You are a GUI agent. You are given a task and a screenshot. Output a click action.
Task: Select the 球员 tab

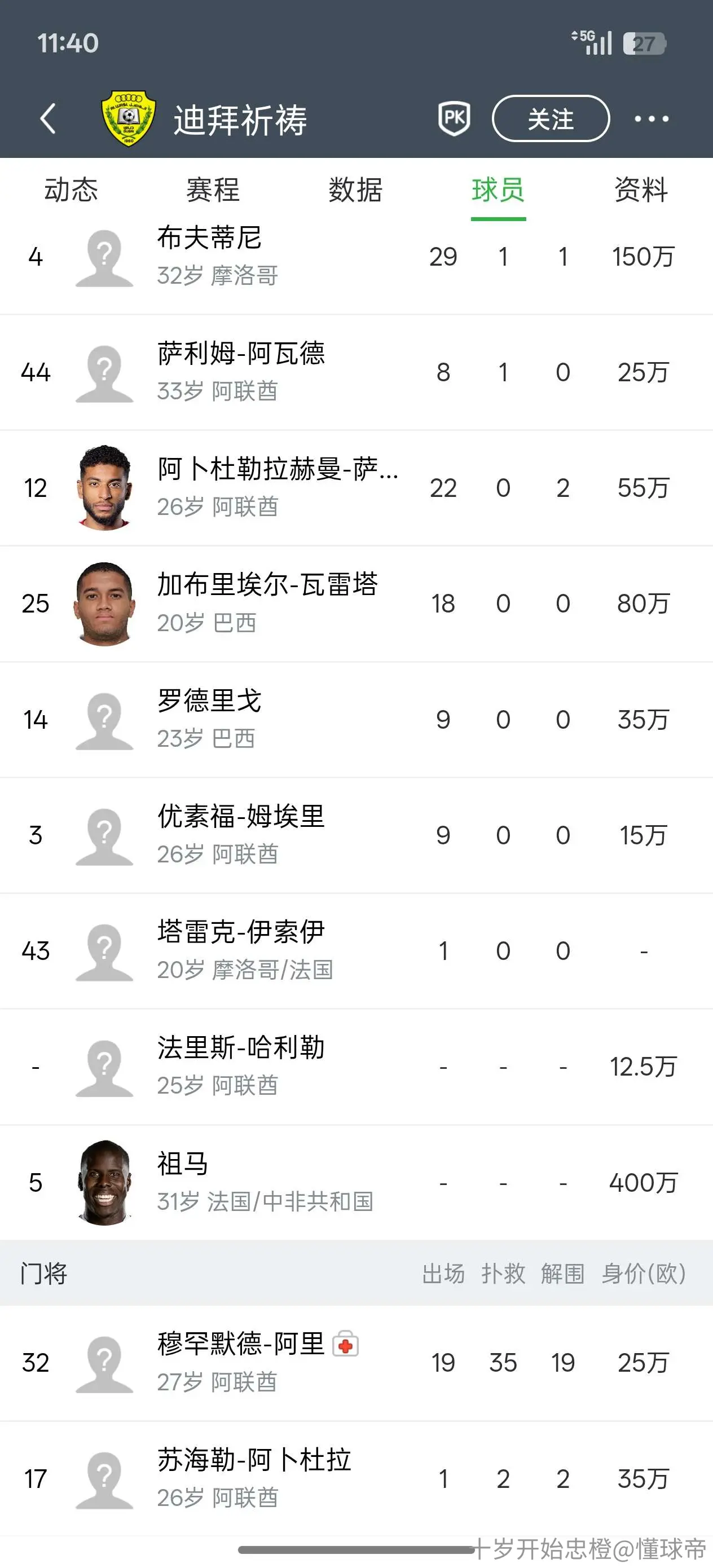pos(498,190)
